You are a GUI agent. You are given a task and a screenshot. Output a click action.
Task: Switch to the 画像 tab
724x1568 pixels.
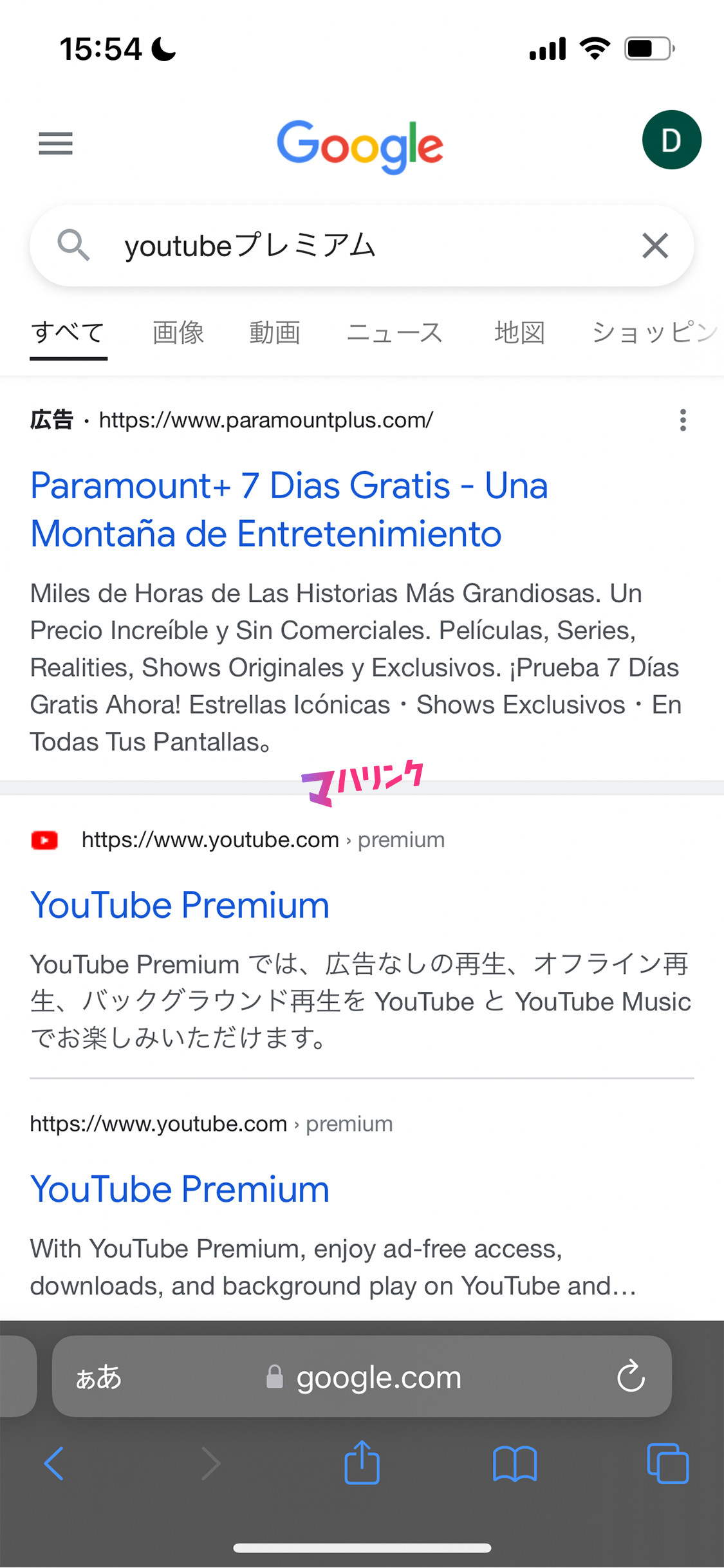point(178,333)
